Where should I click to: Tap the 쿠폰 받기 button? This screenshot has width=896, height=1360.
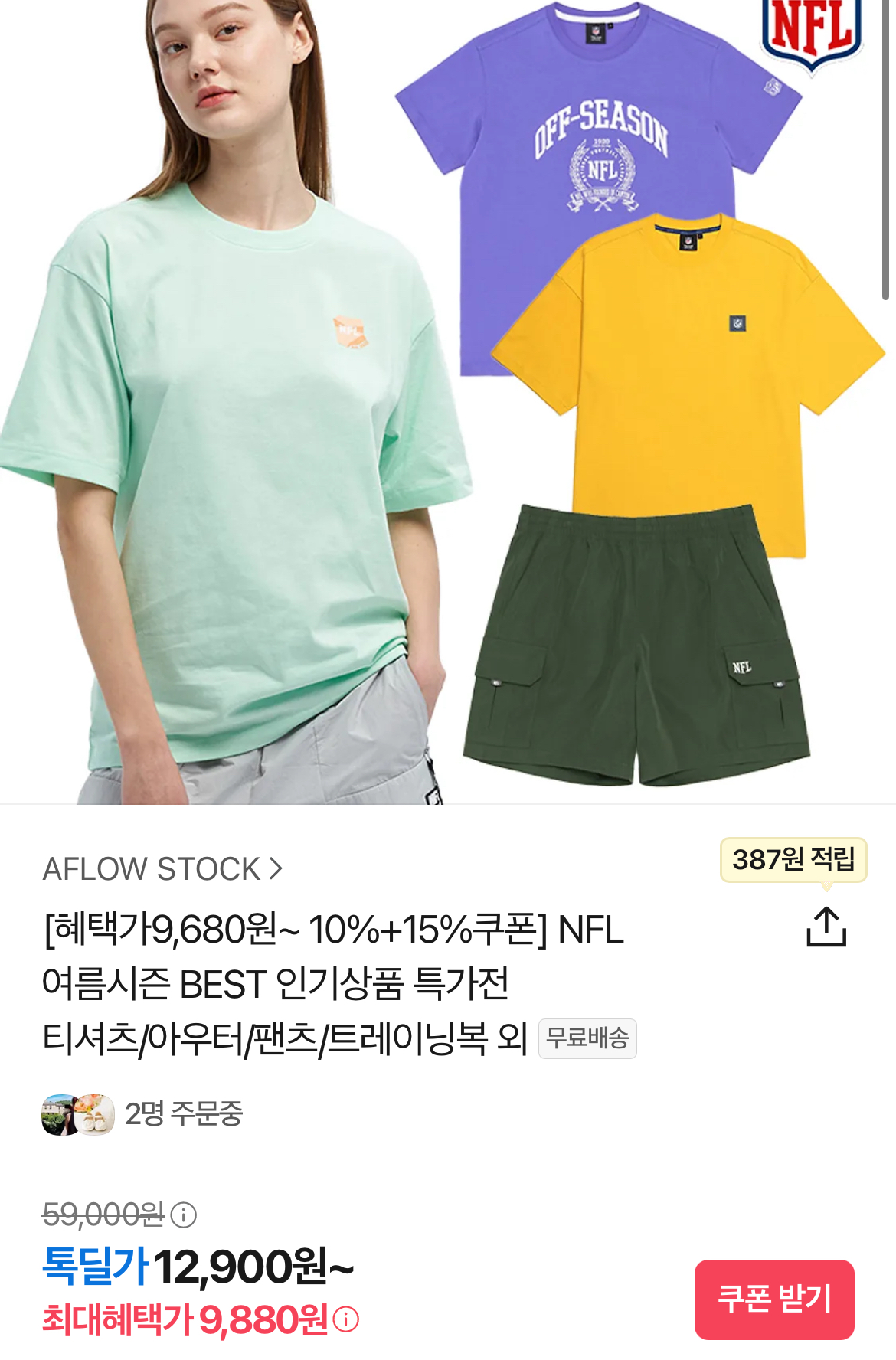click(774, 1299)
